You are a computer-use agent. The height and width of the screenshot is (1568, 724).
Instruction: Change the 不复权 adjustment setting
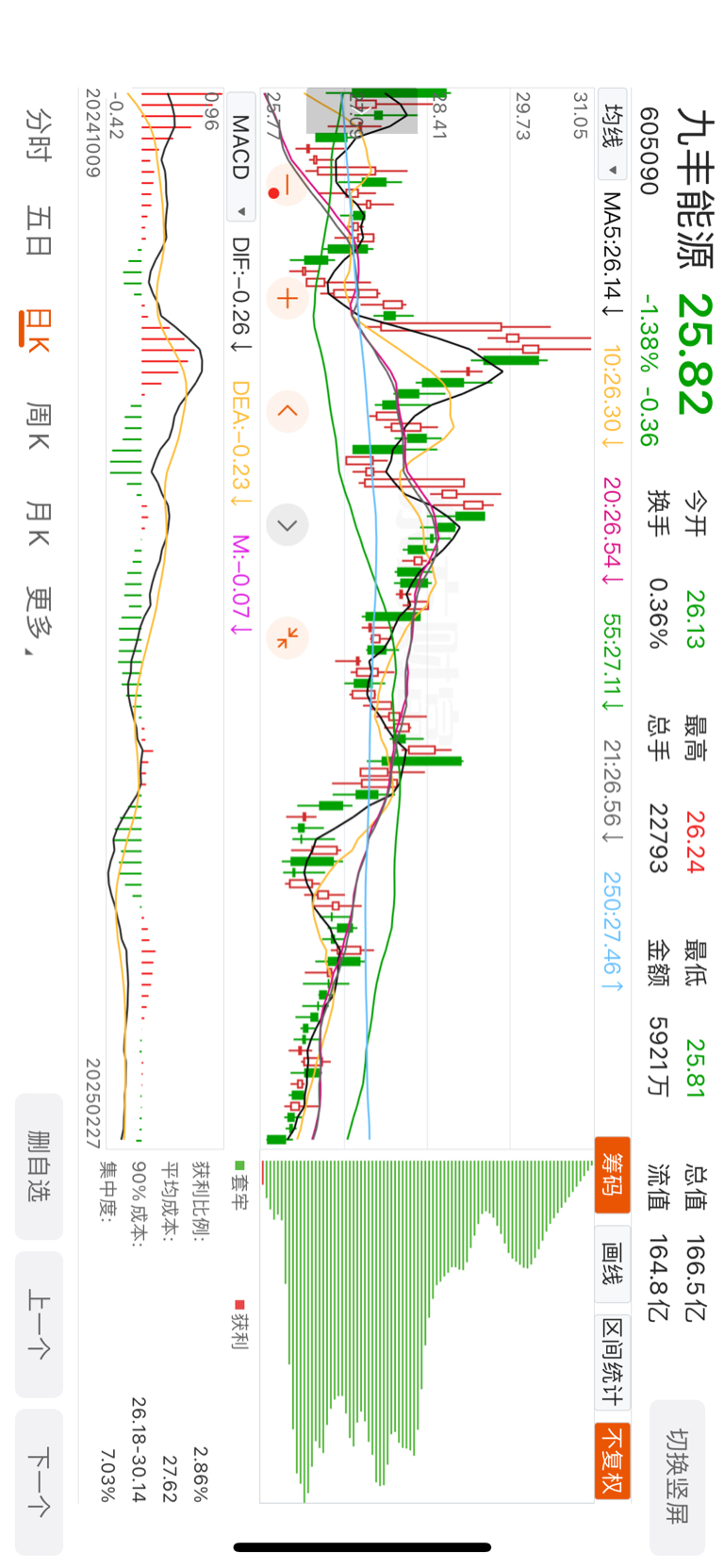click(x=613, y=1460)
